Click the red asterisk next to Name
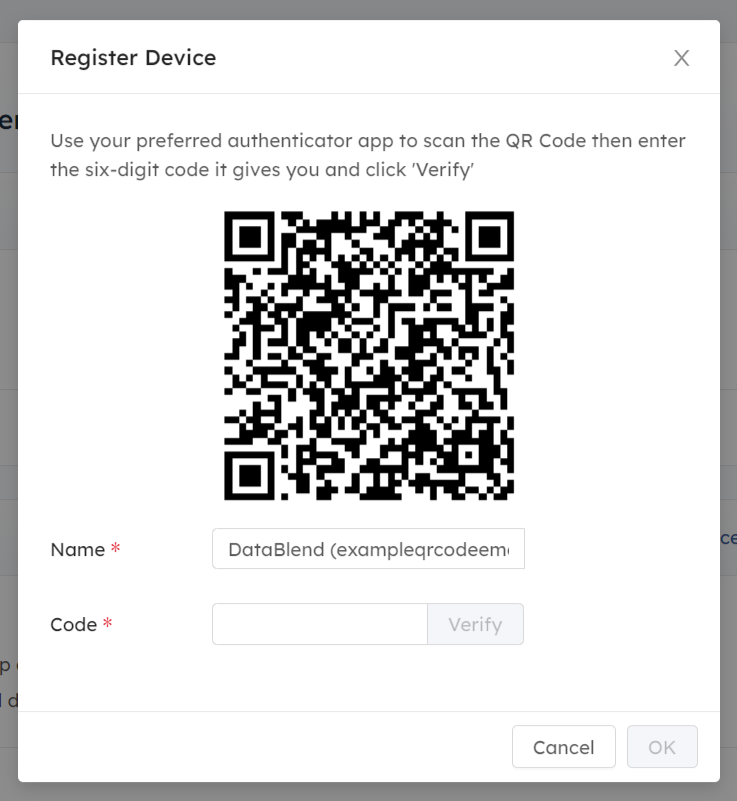This screenshot has width=737, height=801. [116, 549]
